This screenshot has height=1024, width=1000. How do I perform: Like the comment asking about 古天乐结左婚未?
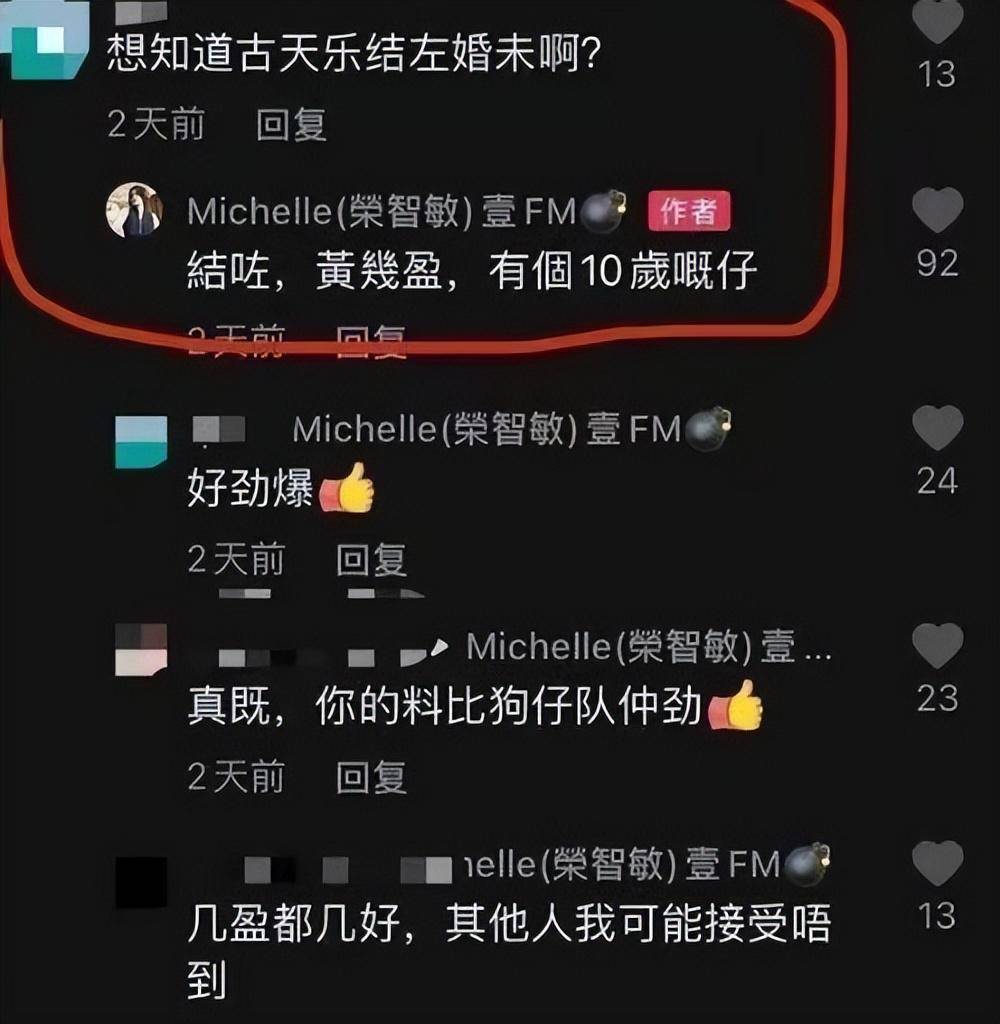938,22
